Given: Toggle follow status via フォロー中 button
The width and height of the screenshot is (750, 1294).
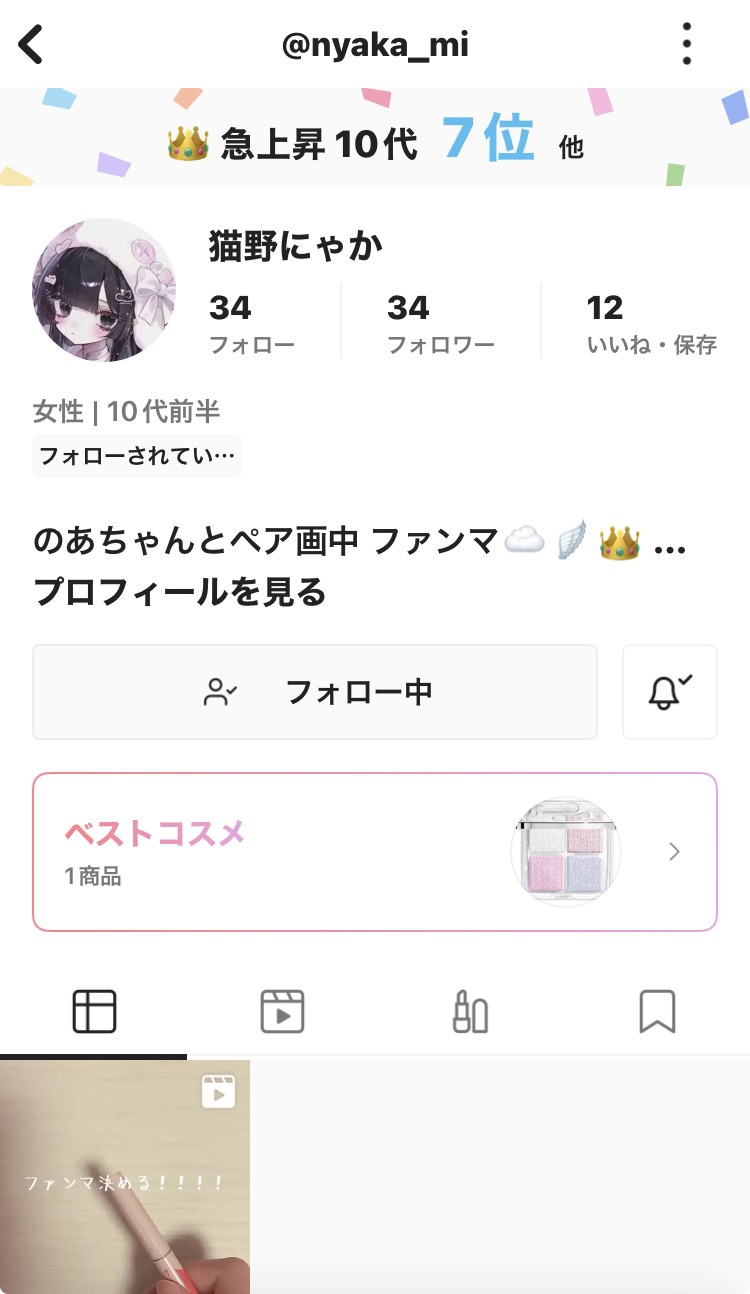Looking at the screenshot, I should click(315, 692).
